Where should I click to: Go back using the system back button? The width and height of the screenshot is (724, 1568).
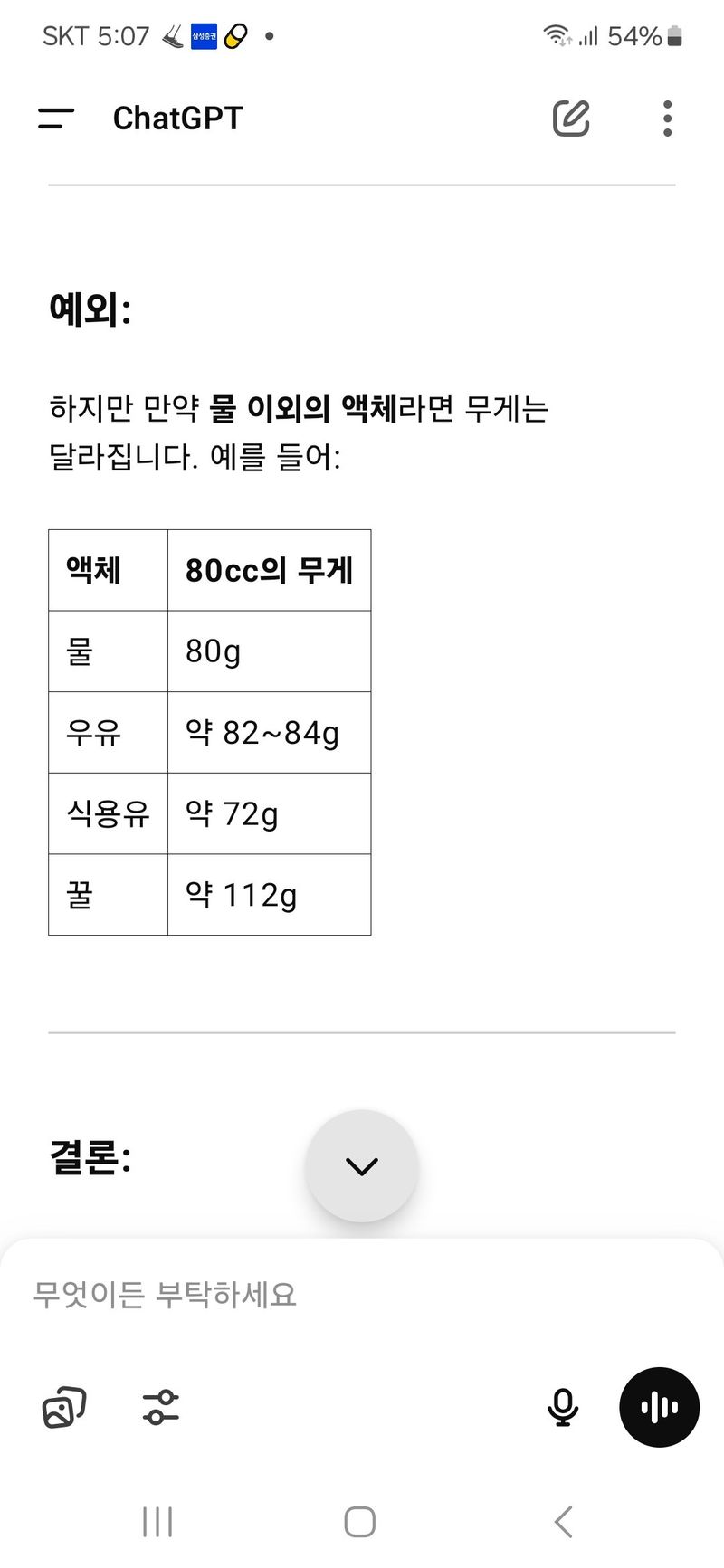[x=563, y=1522]
